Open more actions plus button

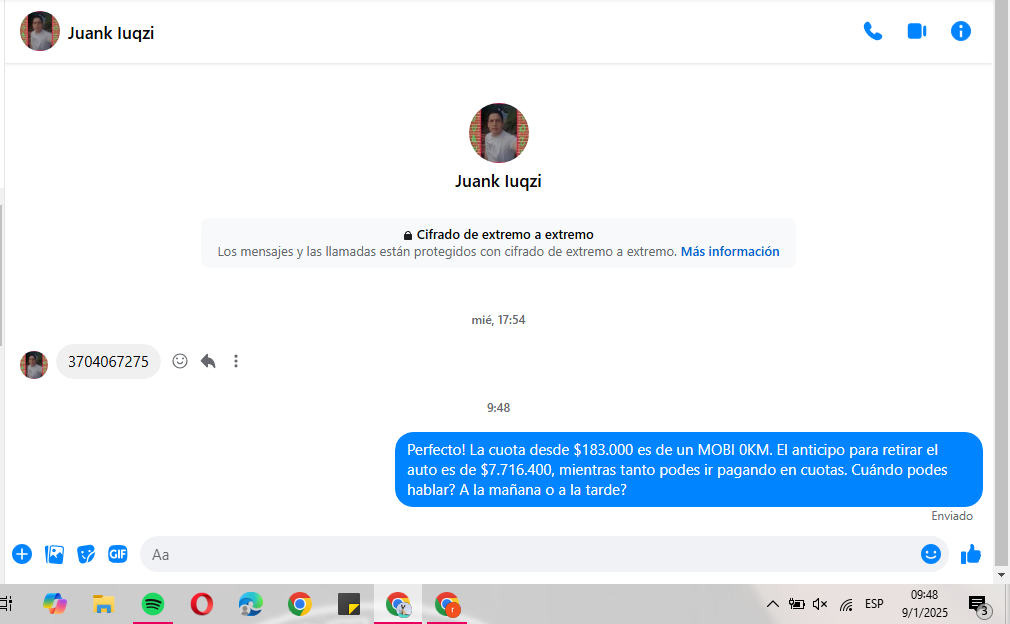pyautogui.click(x=22, y=554)
